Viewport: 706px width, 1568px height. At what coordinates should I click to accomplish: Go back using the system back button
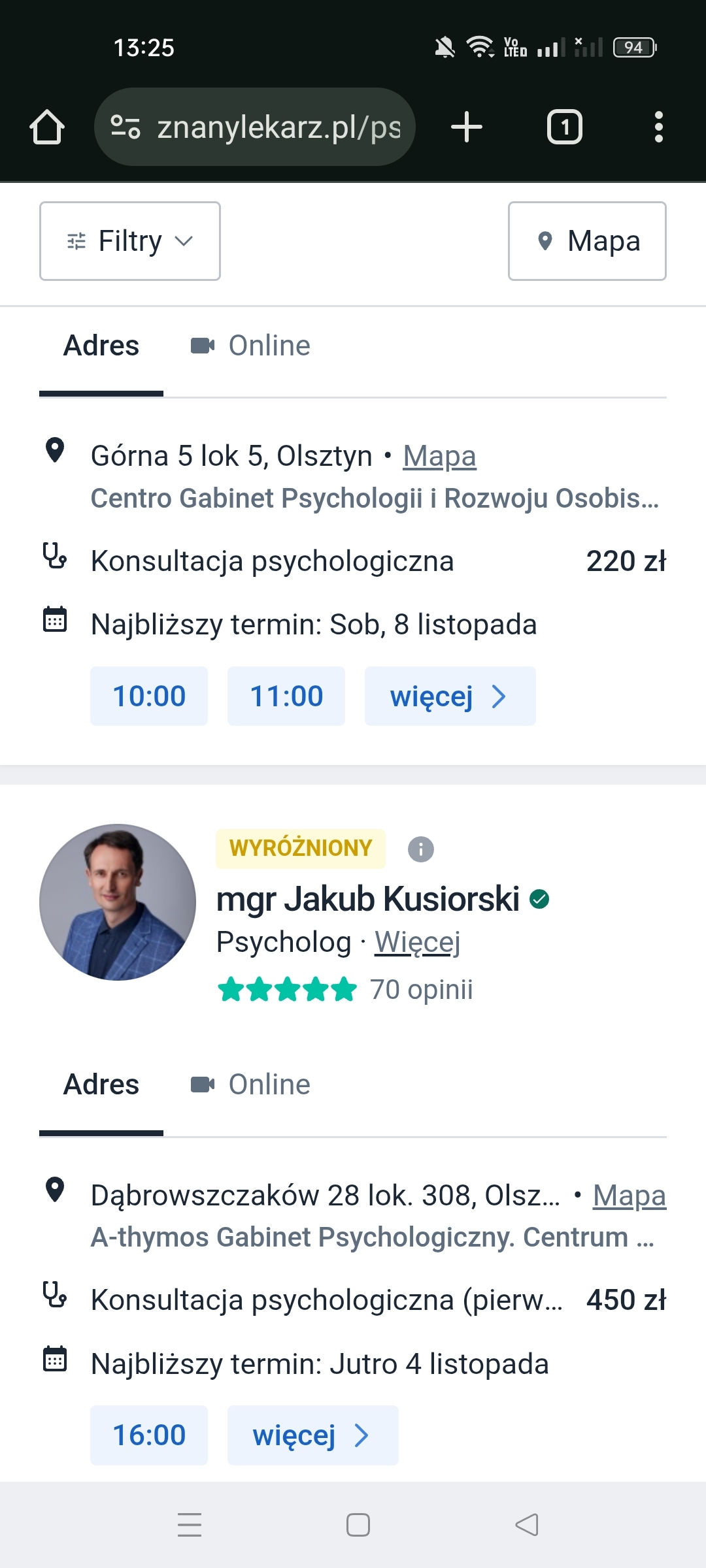(x=526, y=1525)
